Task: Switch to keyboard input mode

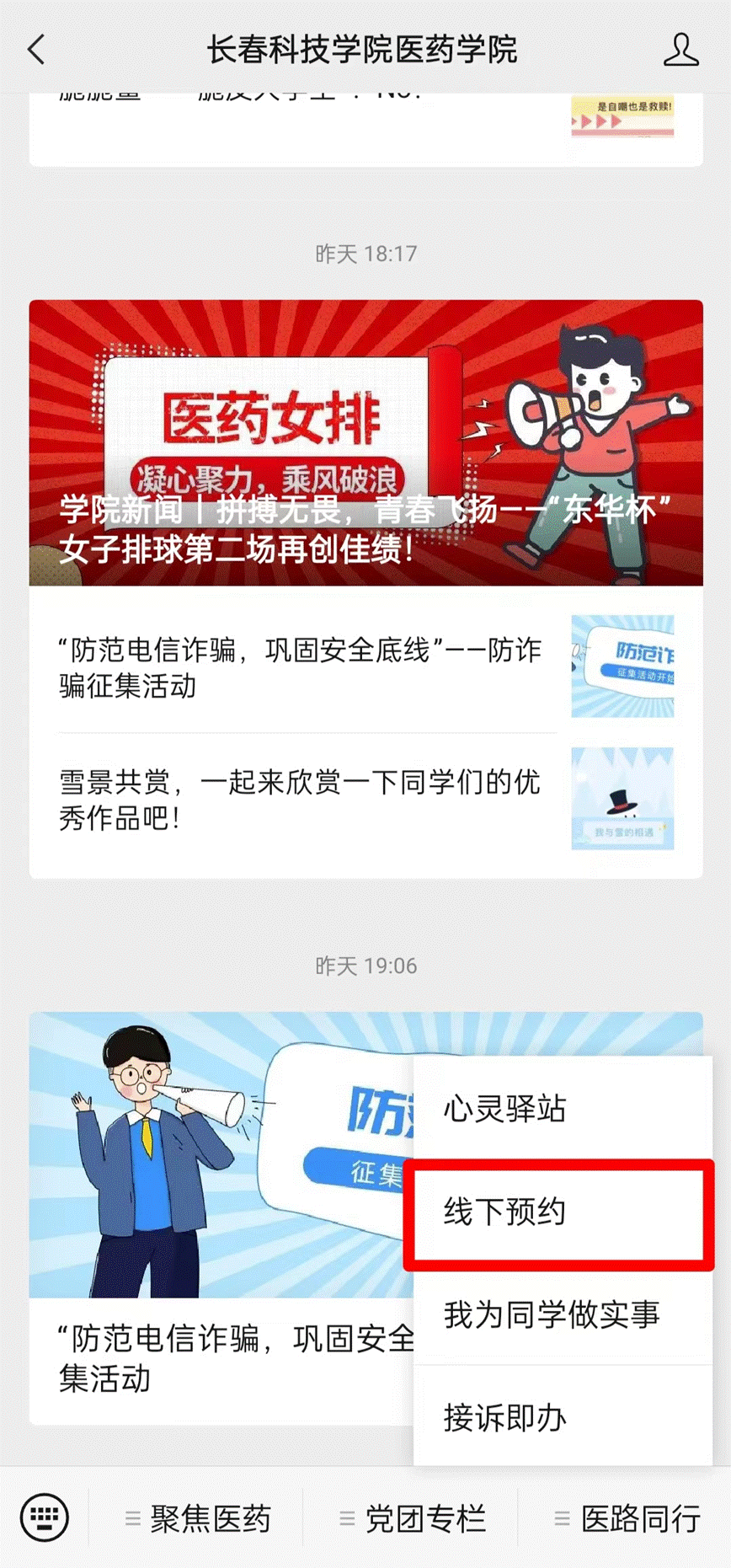Action: pos(44,1517)
